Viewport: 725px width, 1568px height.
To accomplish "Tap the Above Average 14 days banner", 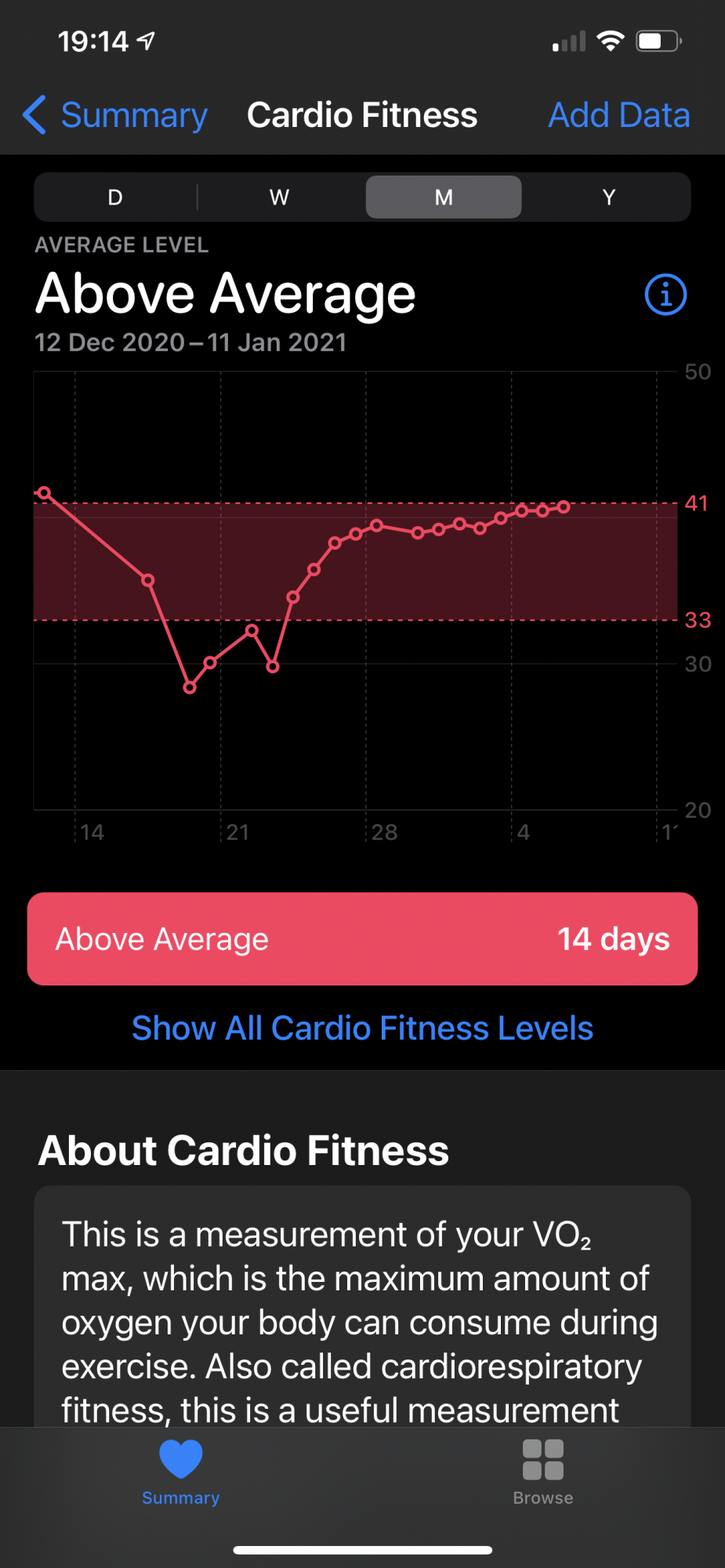I will click(x=362, y=938).
